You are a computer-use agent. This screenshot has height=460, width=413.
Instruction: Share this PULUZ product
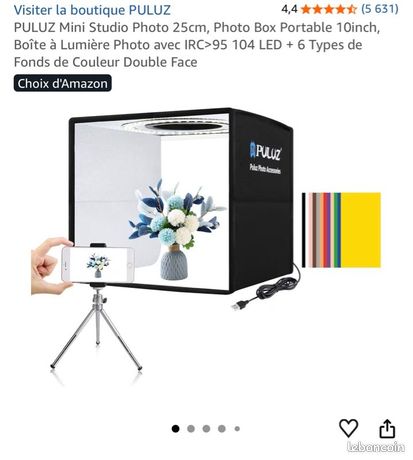point(387,428)
